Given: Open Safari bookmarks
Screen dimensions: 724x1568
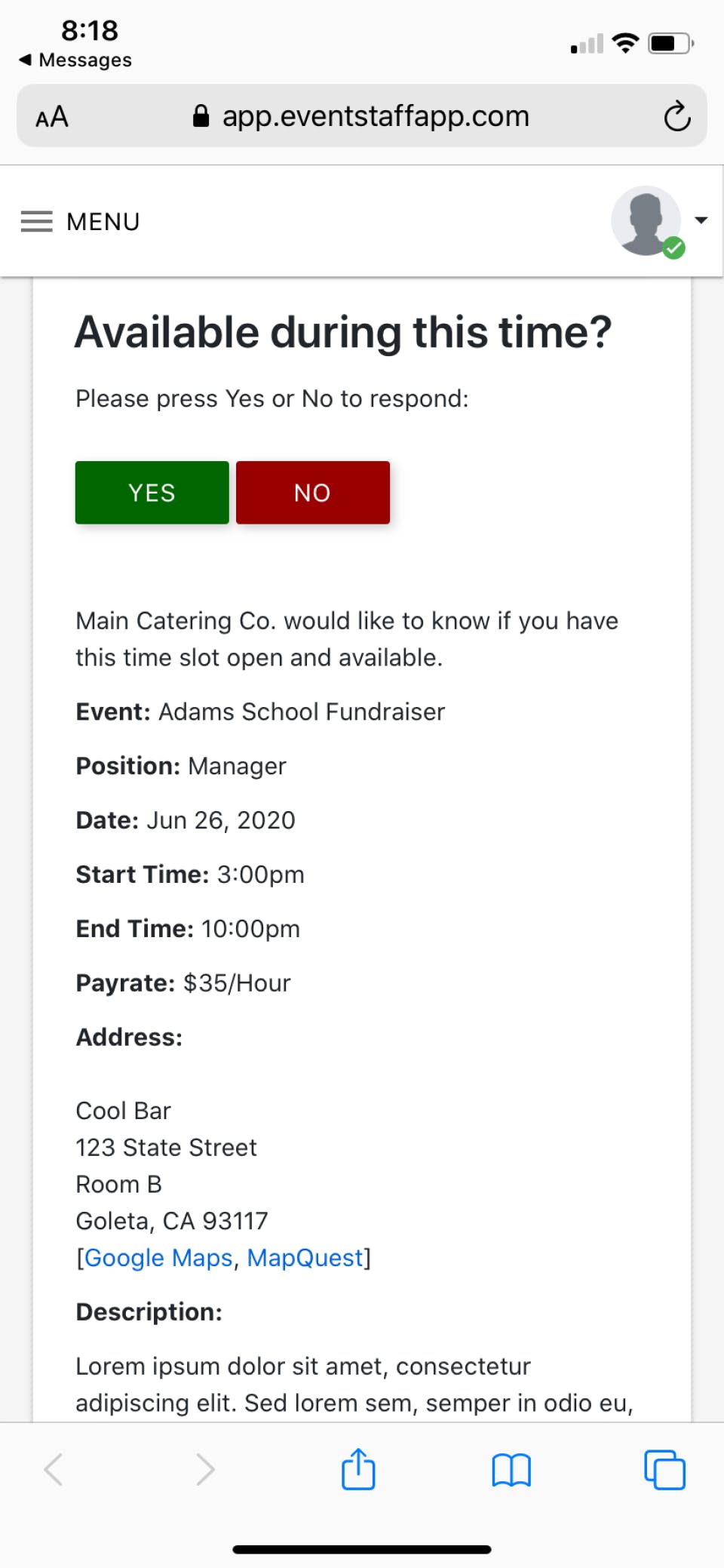Looking at the screenshot, I should click(511, 1470).
